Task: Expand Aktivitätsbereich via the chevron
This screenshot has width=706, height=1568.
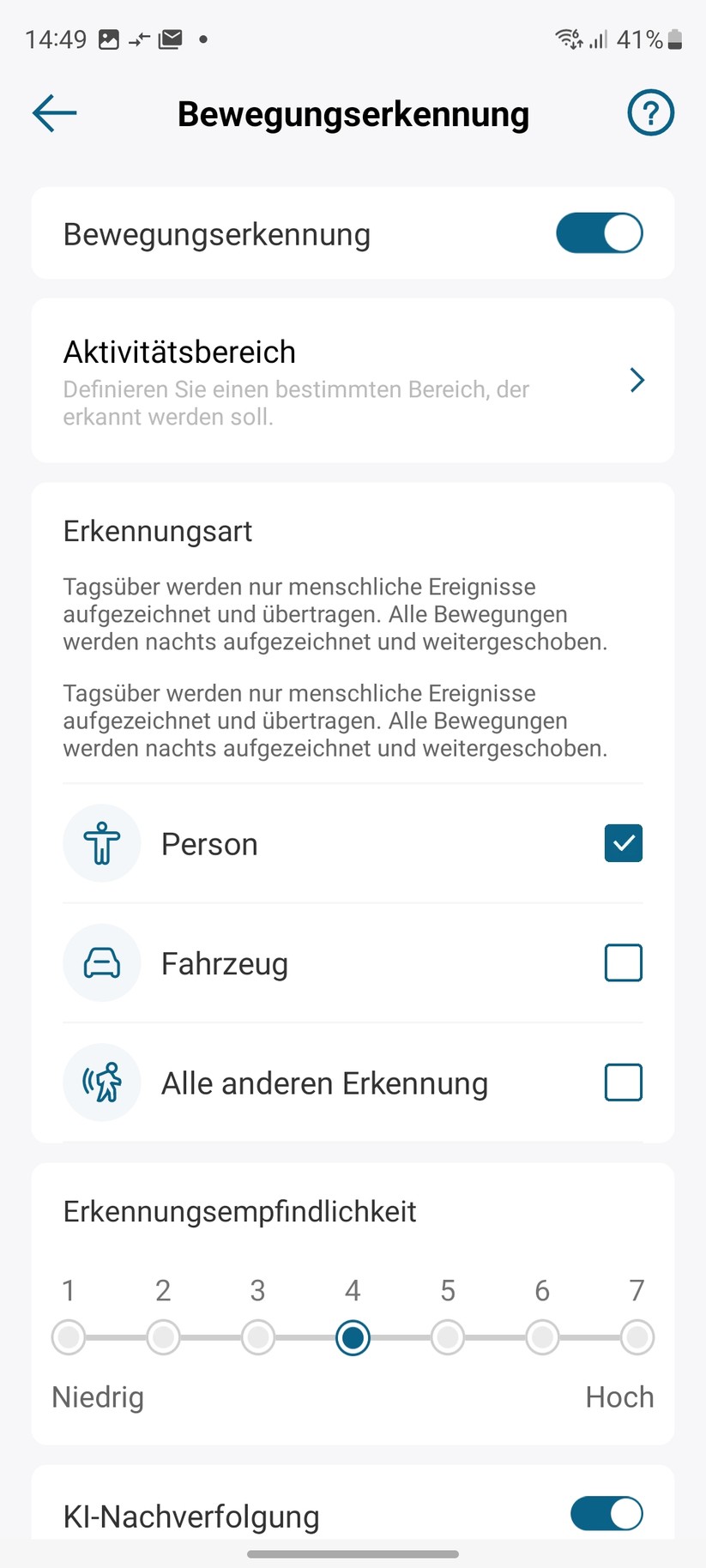Action: coord(637,380)
